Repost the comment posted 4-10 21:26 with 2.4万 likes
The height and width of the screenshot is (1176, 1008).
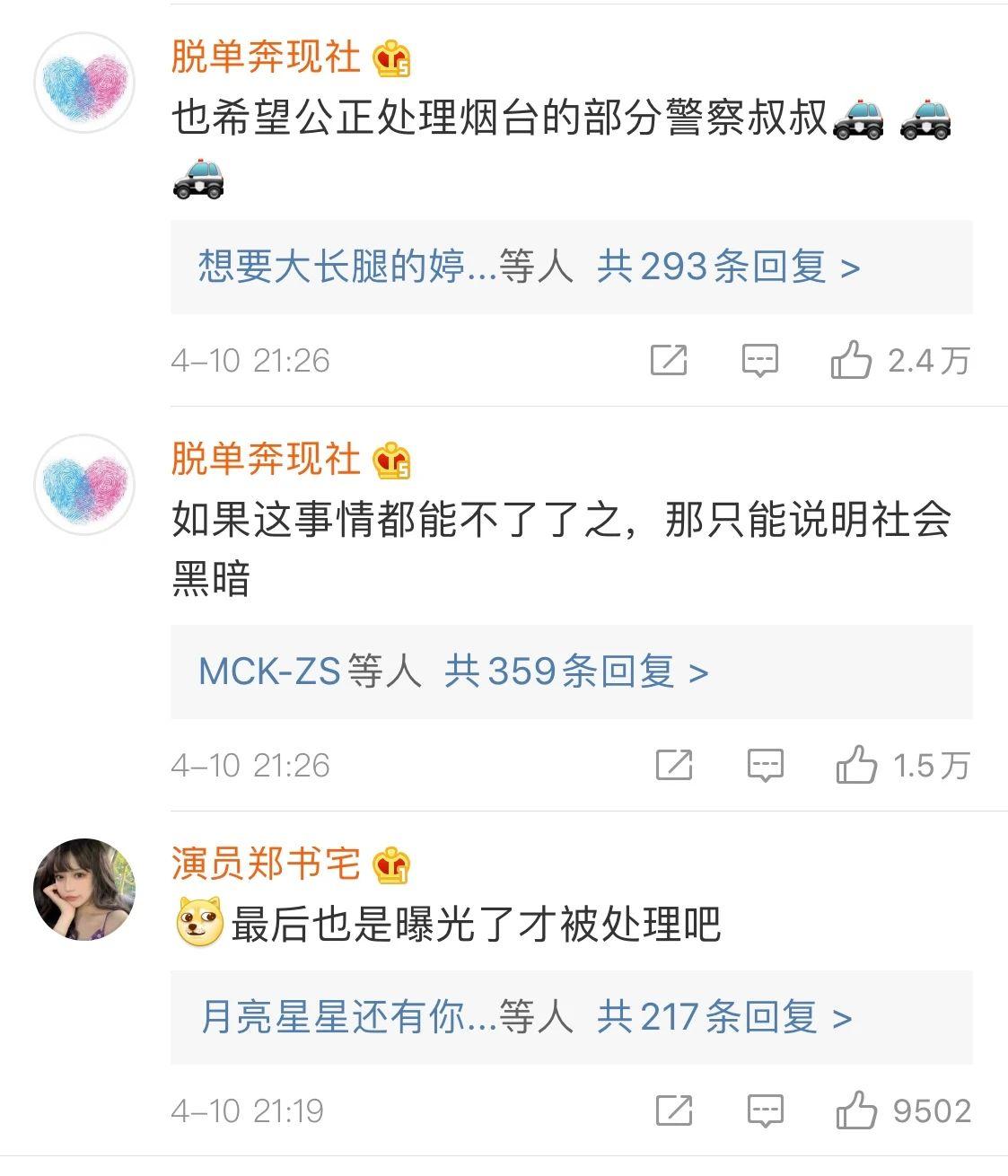(x=669, y=361)
